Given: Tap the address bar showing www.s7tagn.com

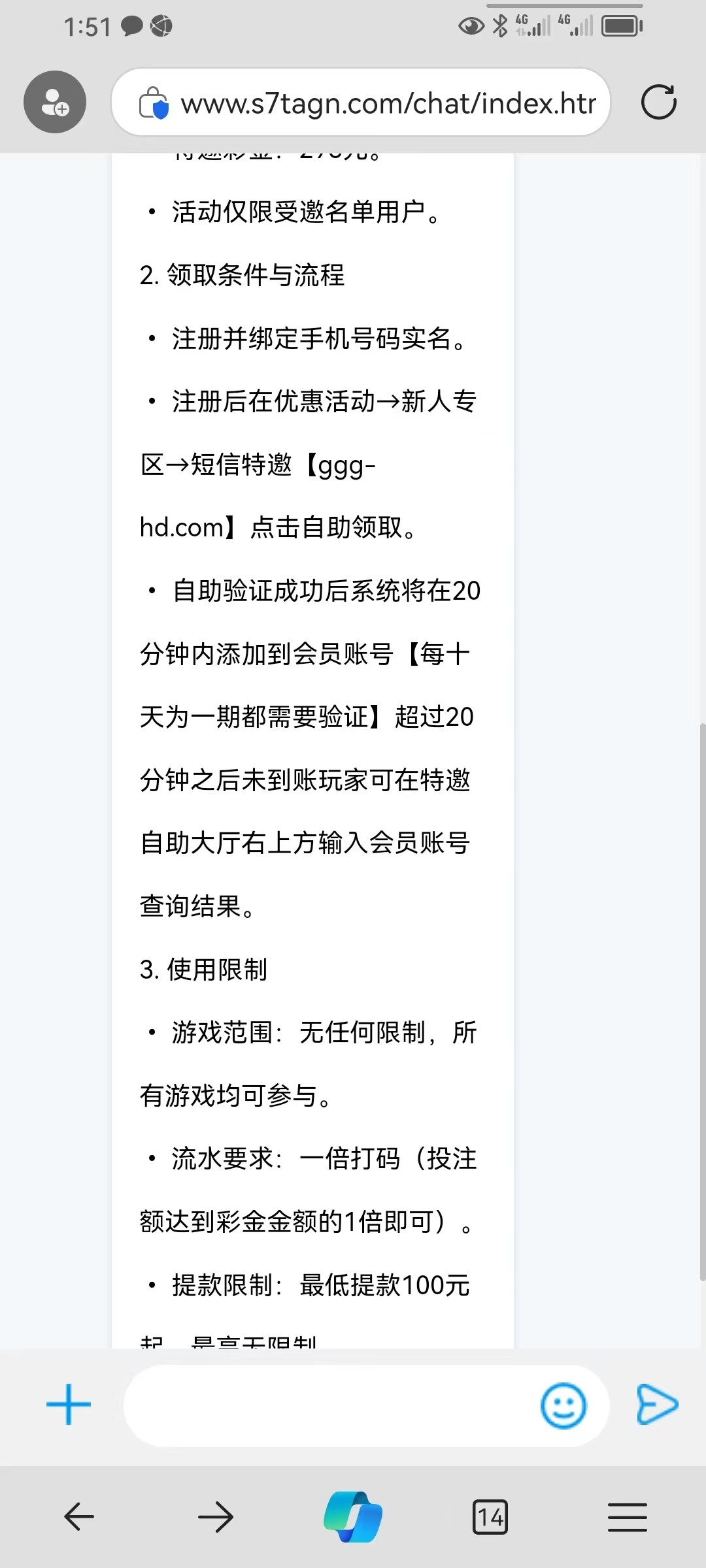Looking at the screenshot, I should pos(361,103).
